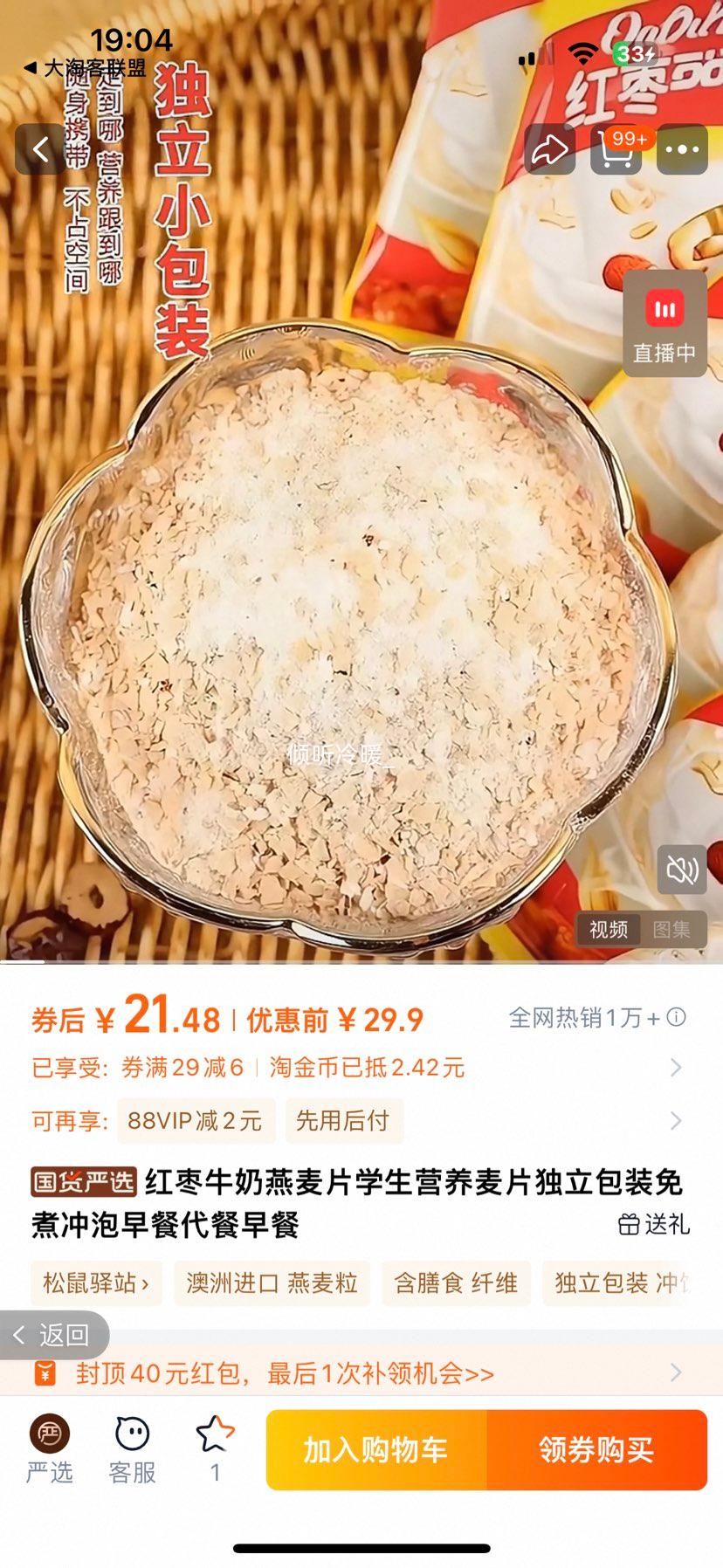Open the three-dot overflow menu
The width and height of the screenshot is (723, 1568).
click(682, 149)
